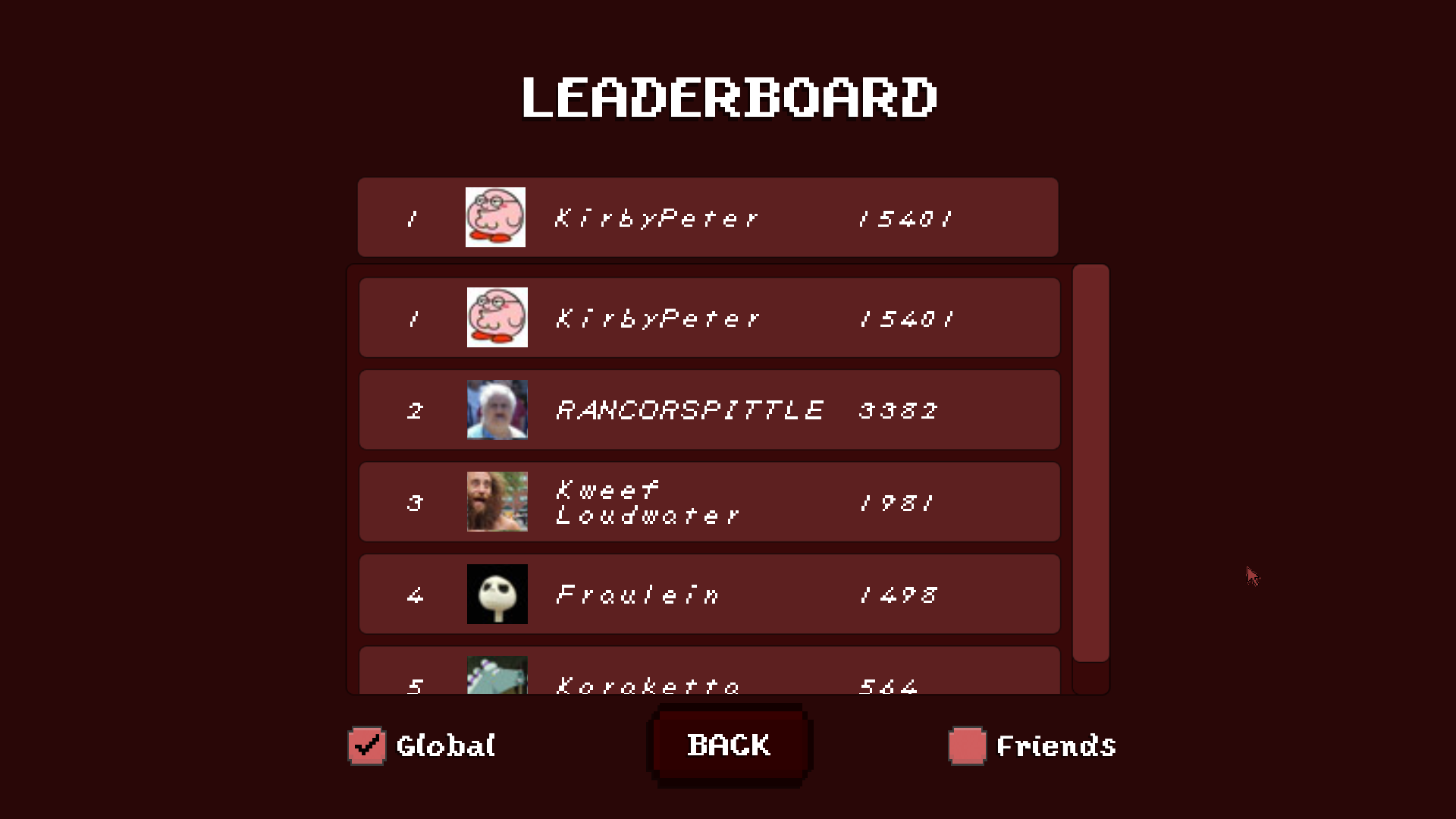Toggle the Global leaderboard checkbox

tap(367, 746)
